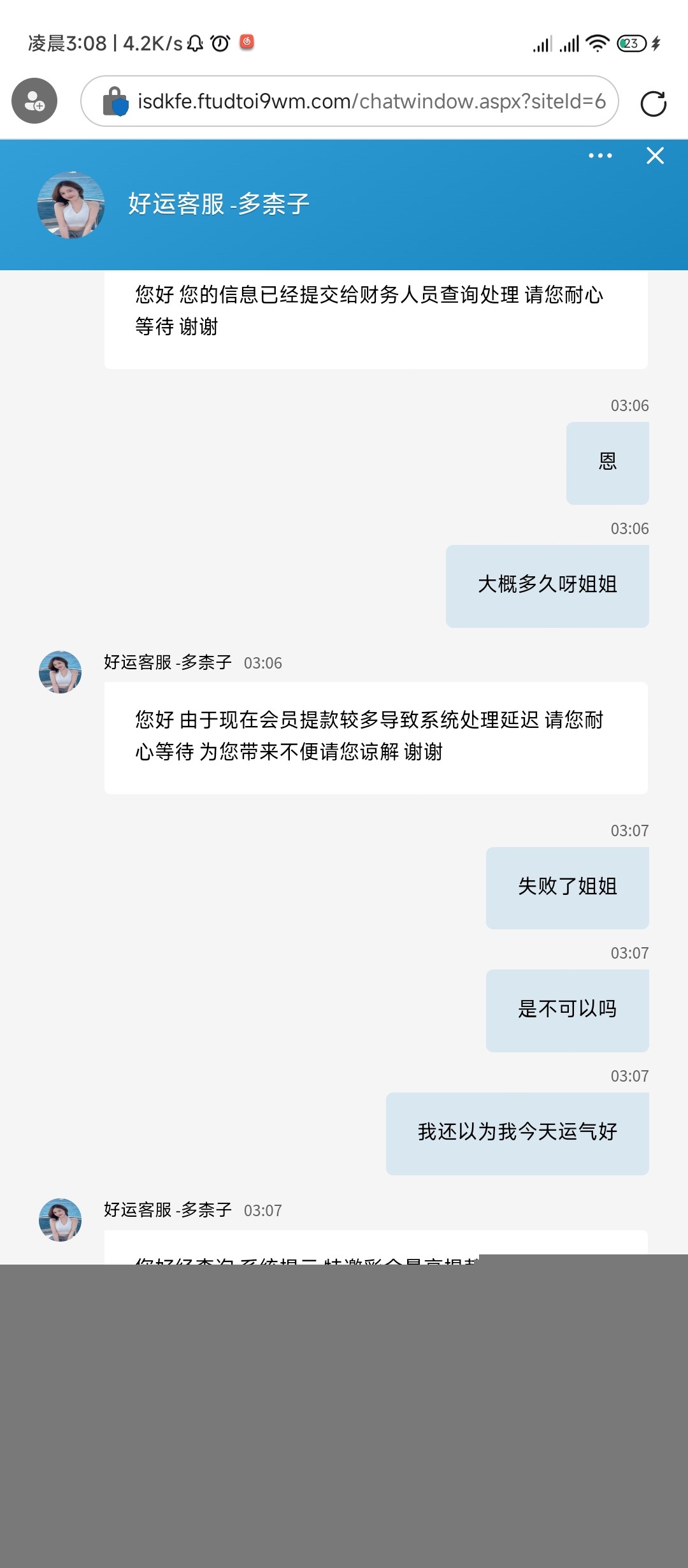
Task: Reload the chat page
Action: (x=653, y=103)
